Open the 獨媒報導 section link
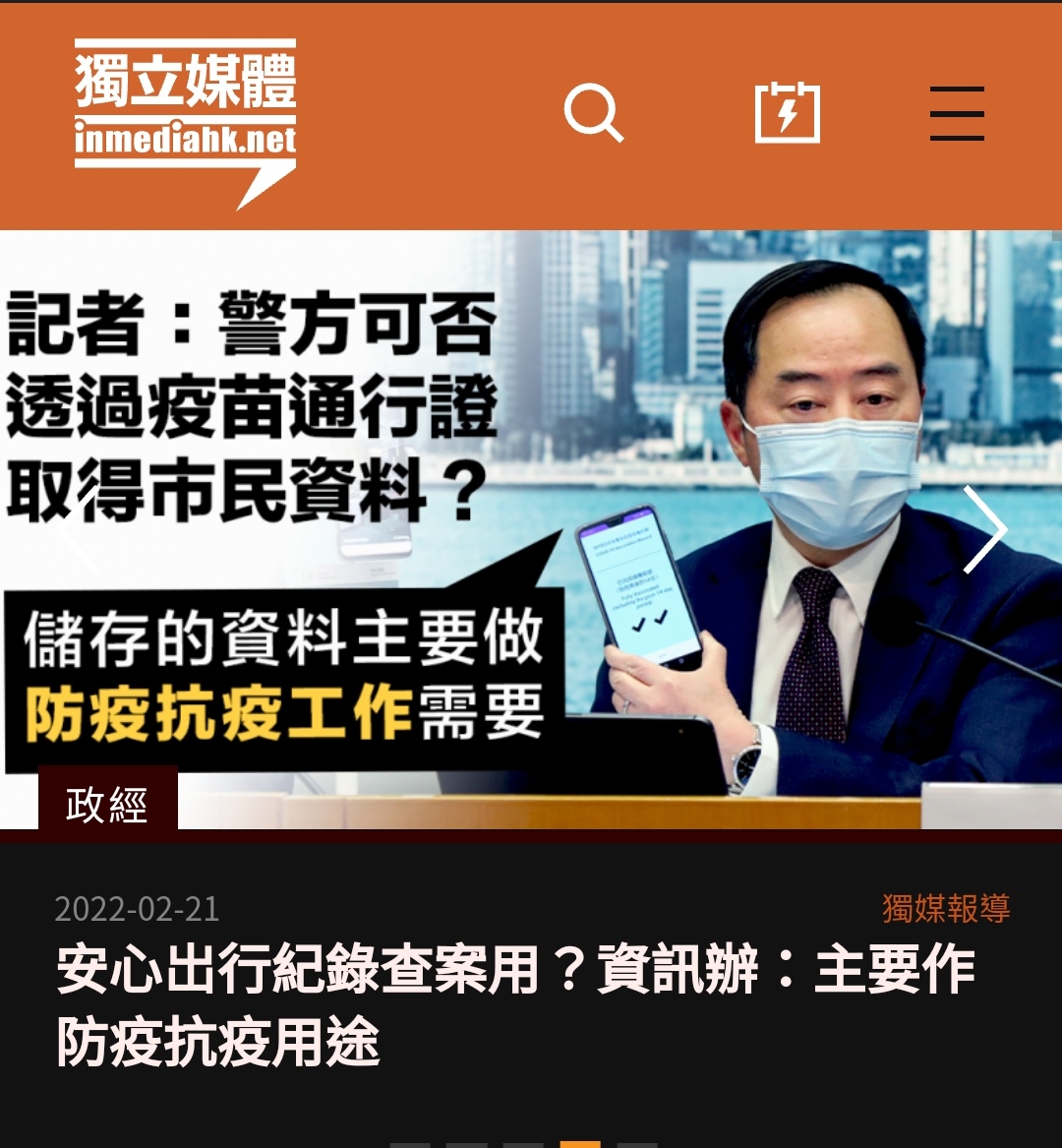This screenshot has width=1062, height=1148. pos(946,907)
